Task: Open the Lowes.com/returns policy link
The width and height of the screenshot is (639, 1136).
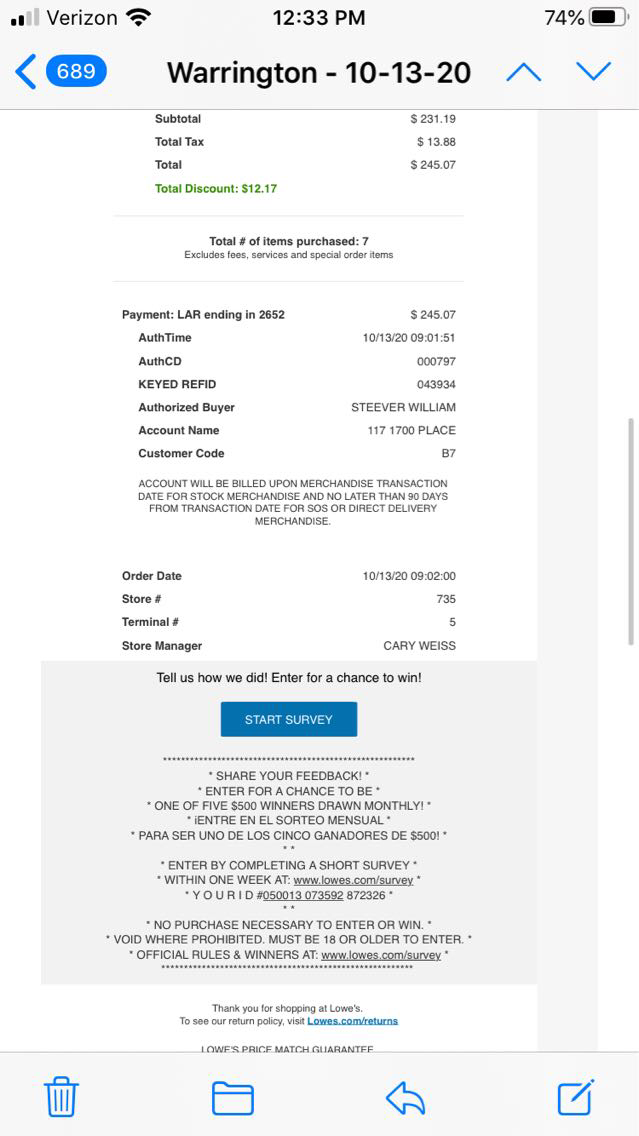Action: click(352, 1021)
